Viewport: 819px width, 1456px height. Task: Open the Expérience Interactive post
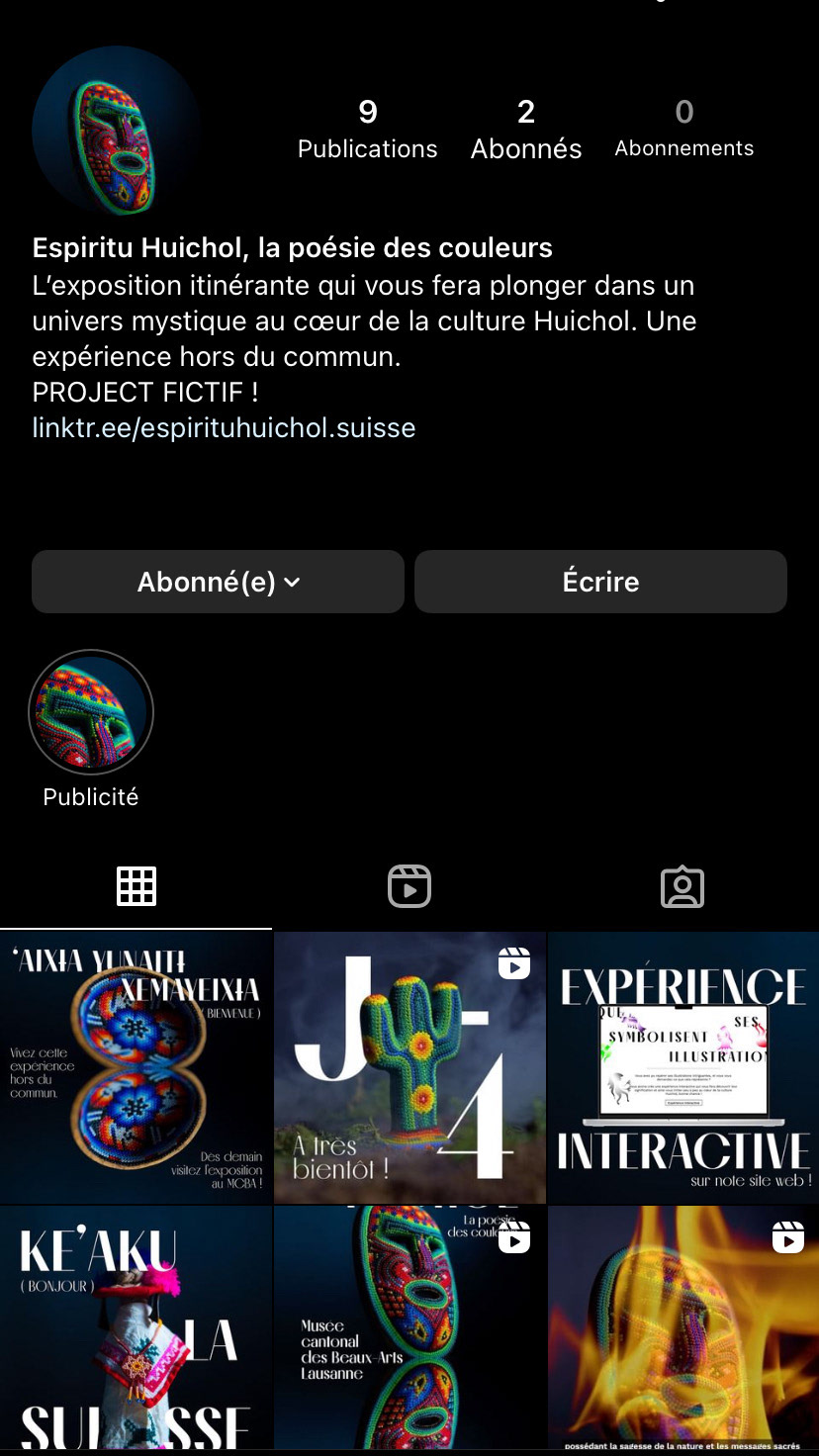[683, 1067]
